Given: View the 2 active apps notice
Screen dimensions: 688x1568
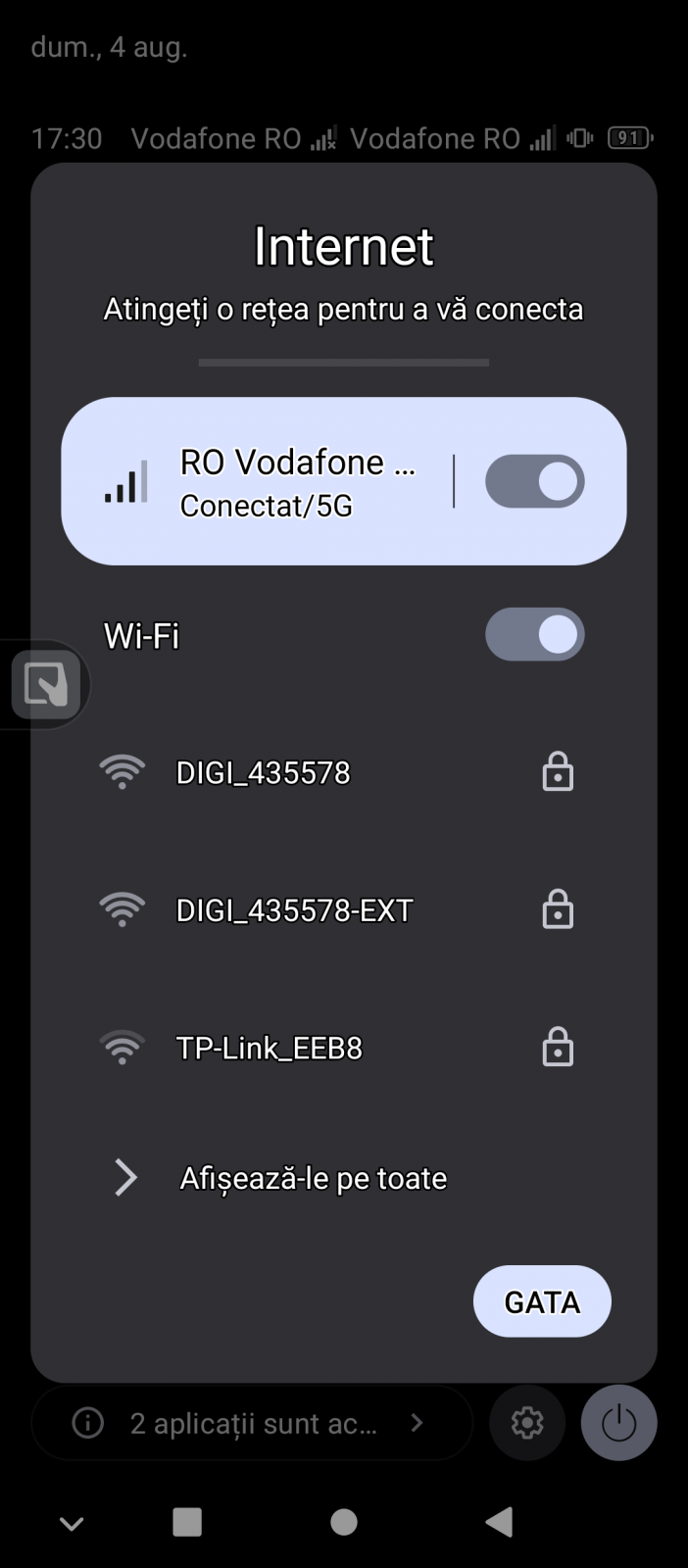Looking at the screenshot, I should [x=252, y=1423].
